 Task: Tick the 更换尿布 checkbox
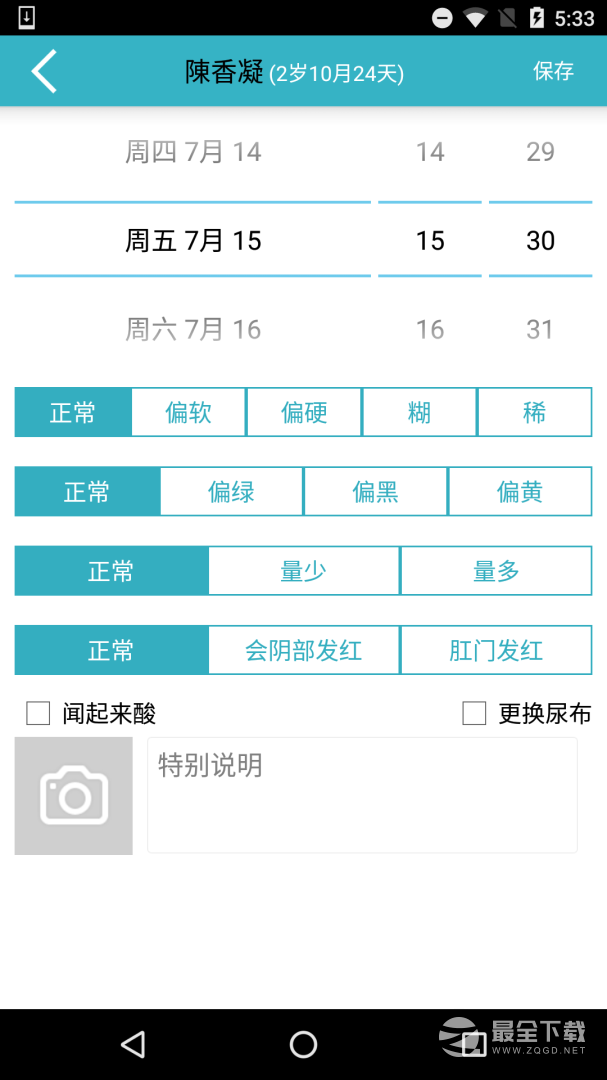pyautogui.click(x=474, y=714)
